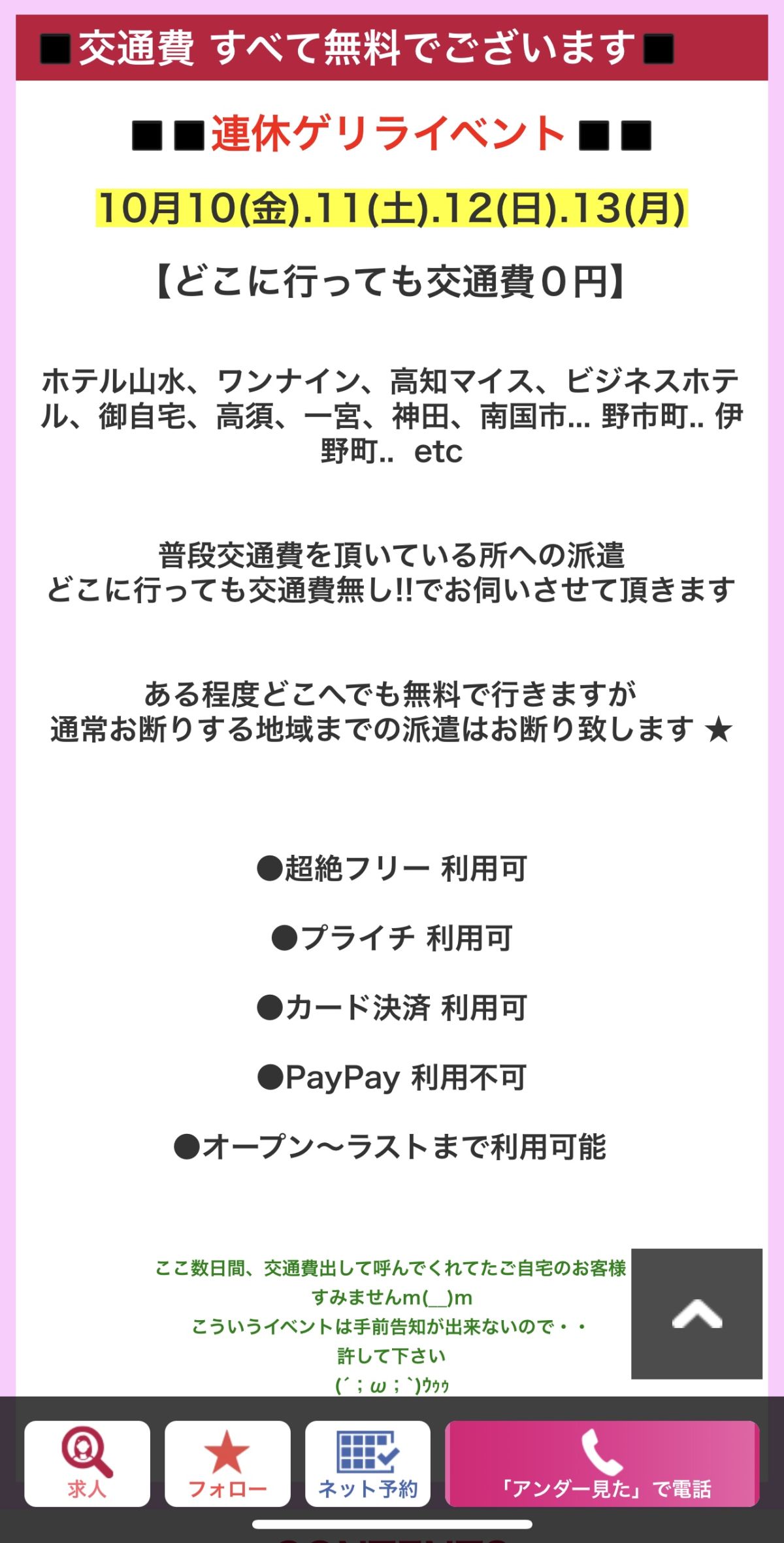Open the 求人 recruitment button
Viewport: 784px width, 1543px height.
tap(87, 1463)
